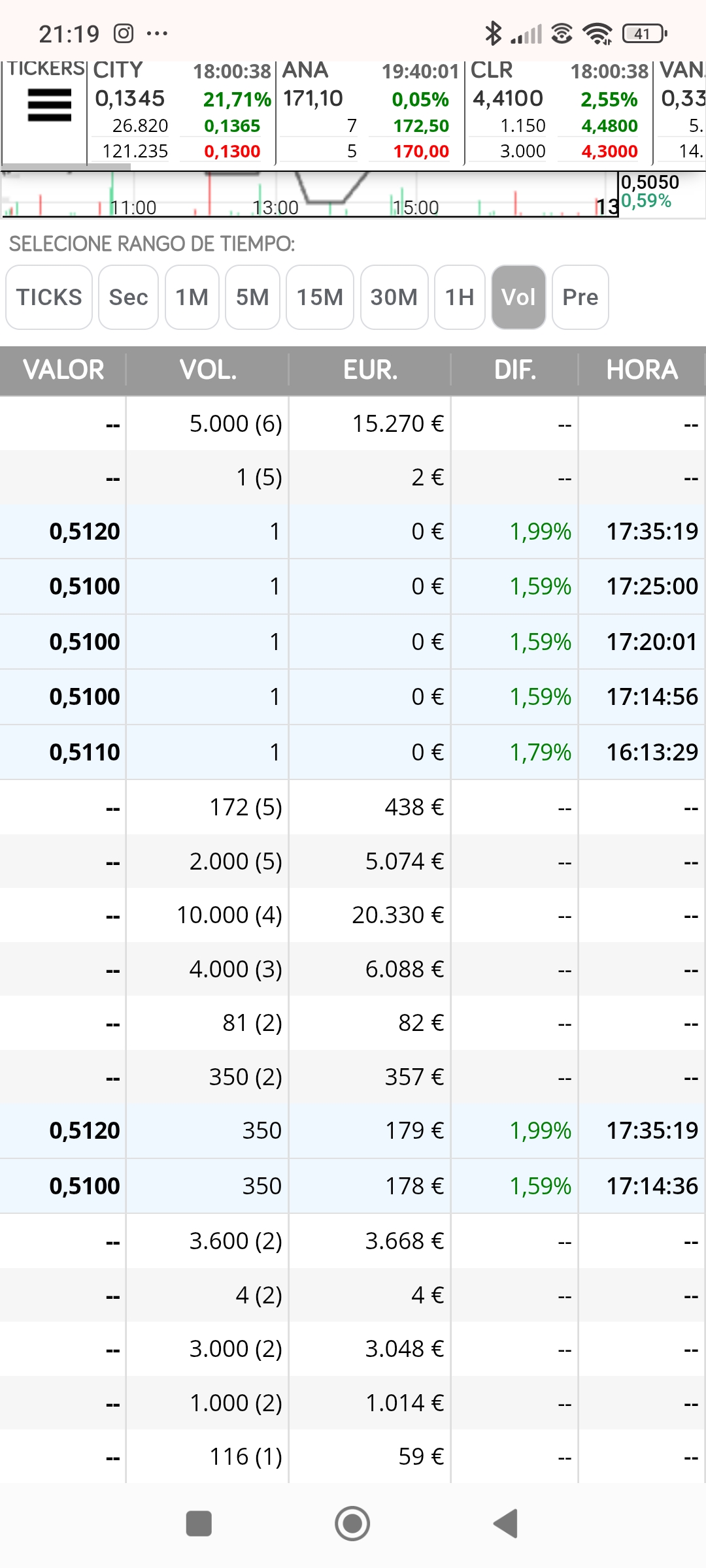This screenshot has height=1568, width=706.
Task: Switch to the Pre range
Action: click(580, 297)
